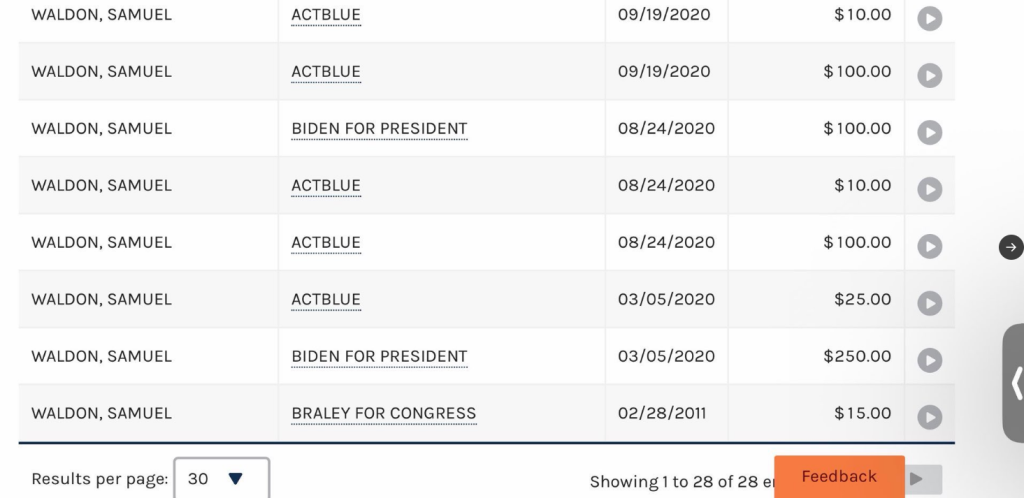This screenshot has height=498, width=1024.
Task: Open ACTBLUE link in the 09/19/2020 $10.00 row
Action: click(326, 15)
